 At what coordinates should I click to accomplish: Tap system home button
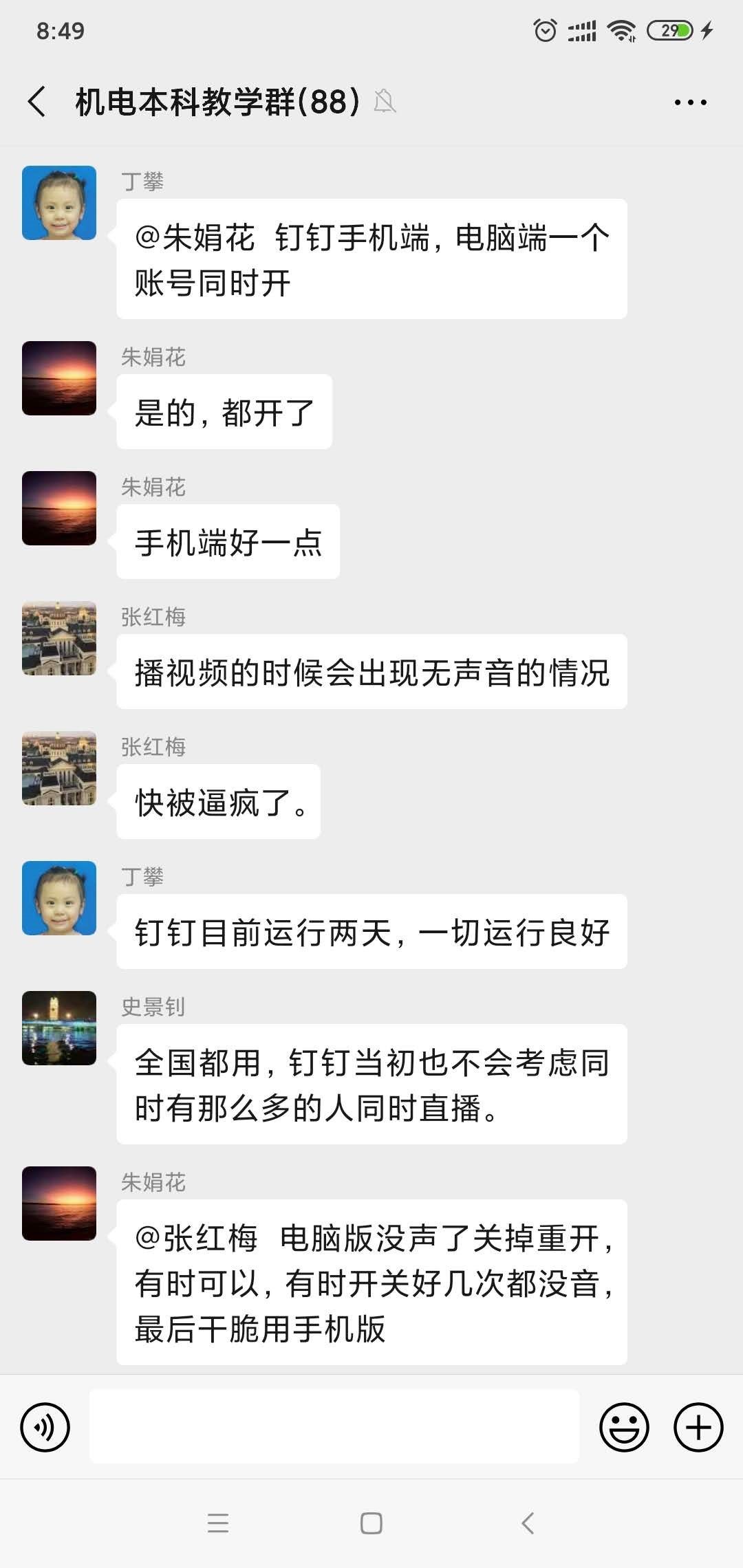tap(371, 1523)
